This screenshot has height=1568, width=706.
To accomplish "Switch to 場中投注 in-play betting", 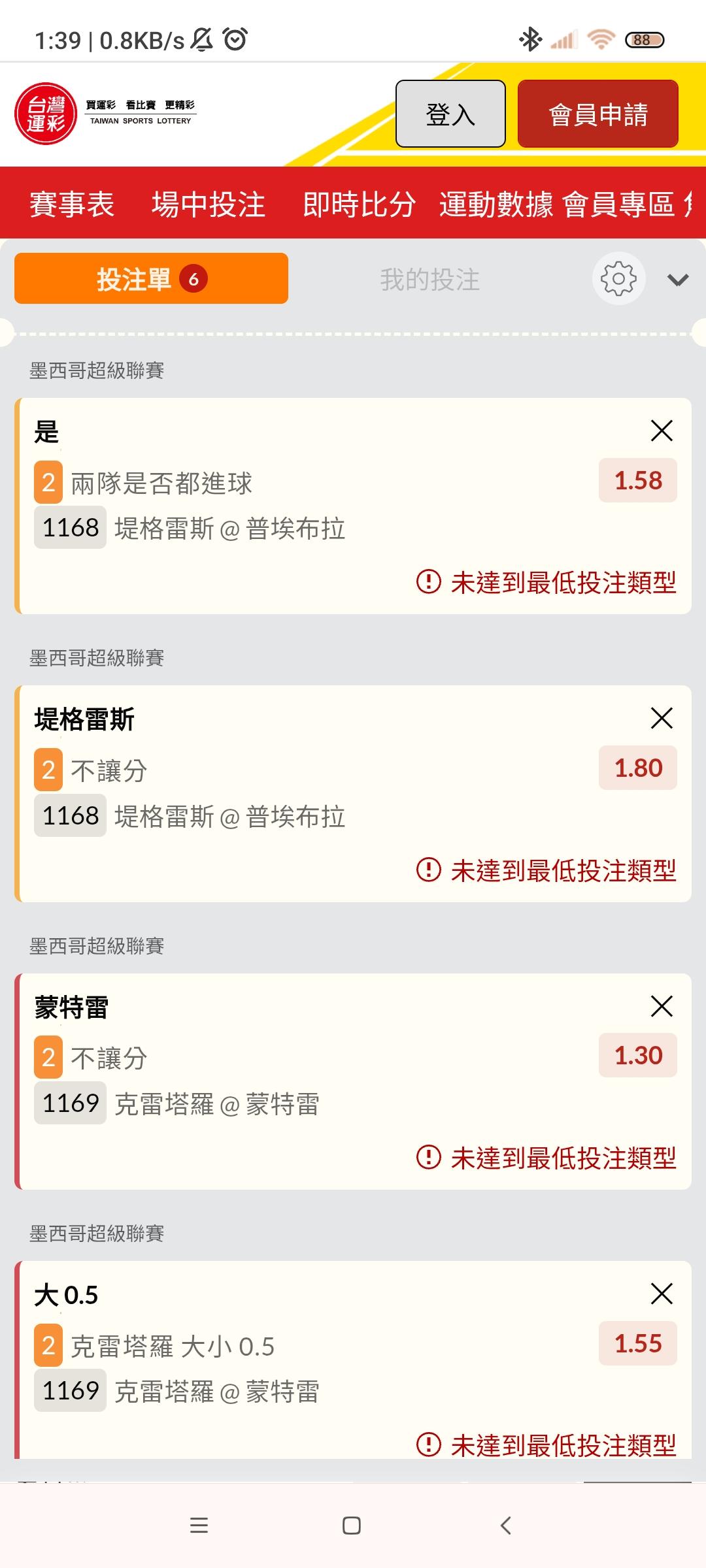I will 208,204.
